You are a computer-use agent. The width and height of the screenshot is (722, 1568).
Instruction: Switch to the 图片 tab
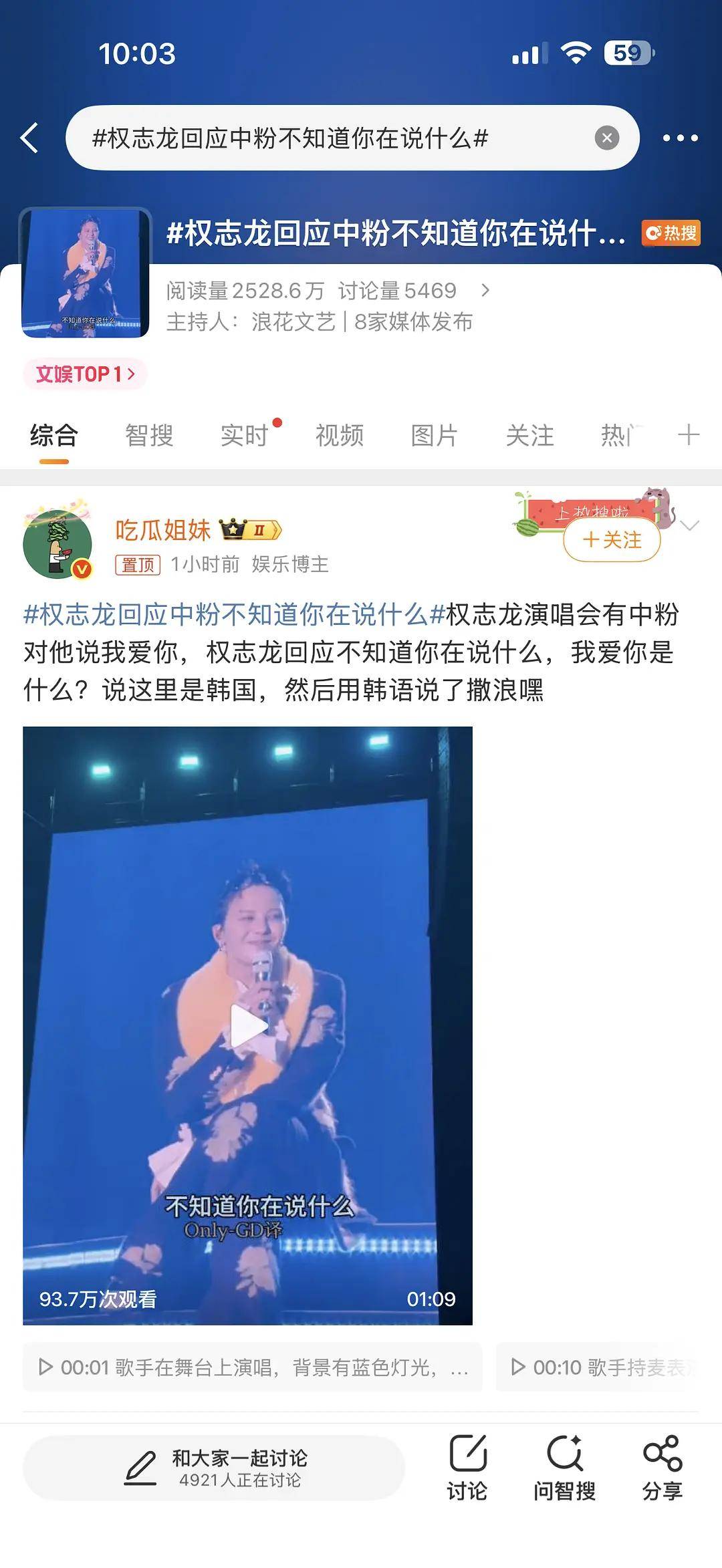point(435,435)
